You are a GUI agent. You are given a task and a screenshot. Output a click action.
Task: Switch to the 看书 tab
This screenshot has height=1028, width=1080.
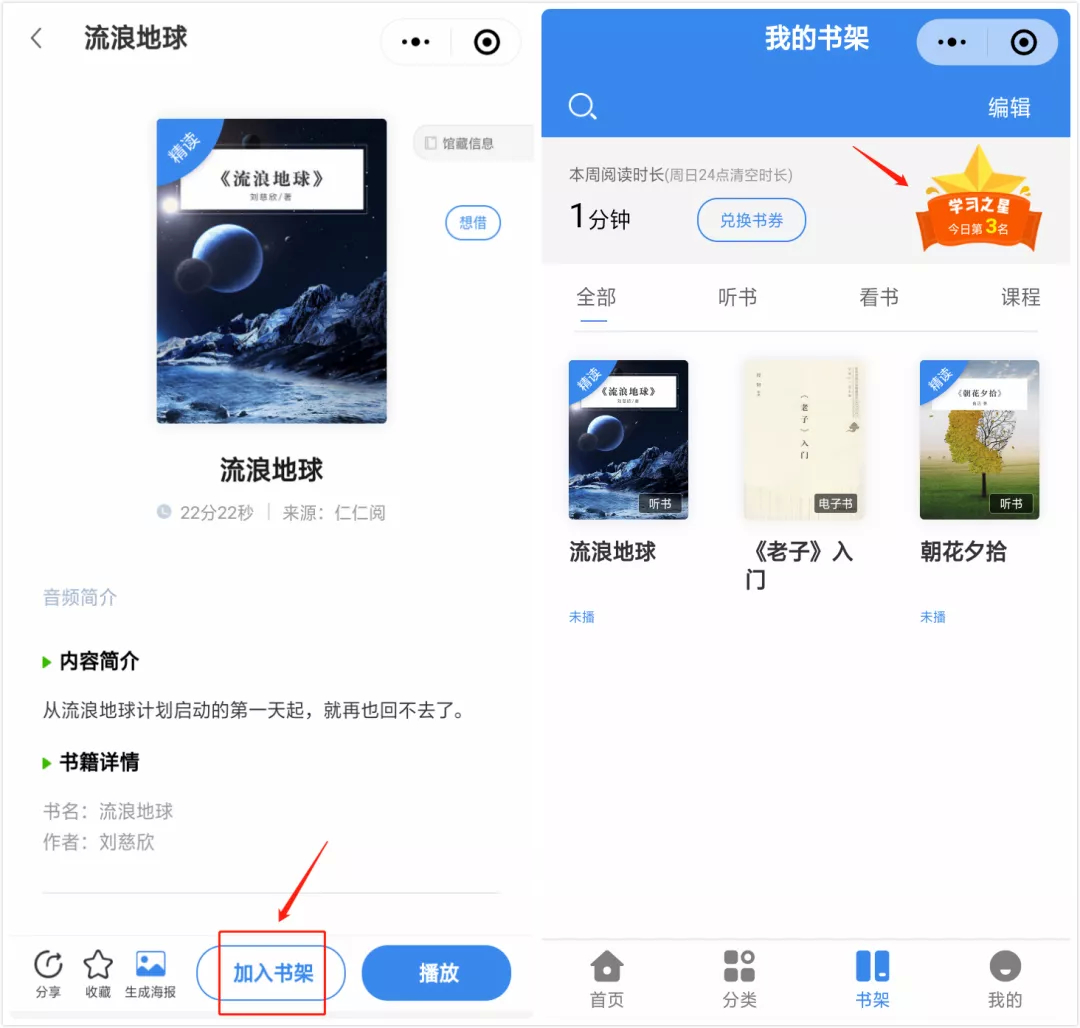(879, 297)
